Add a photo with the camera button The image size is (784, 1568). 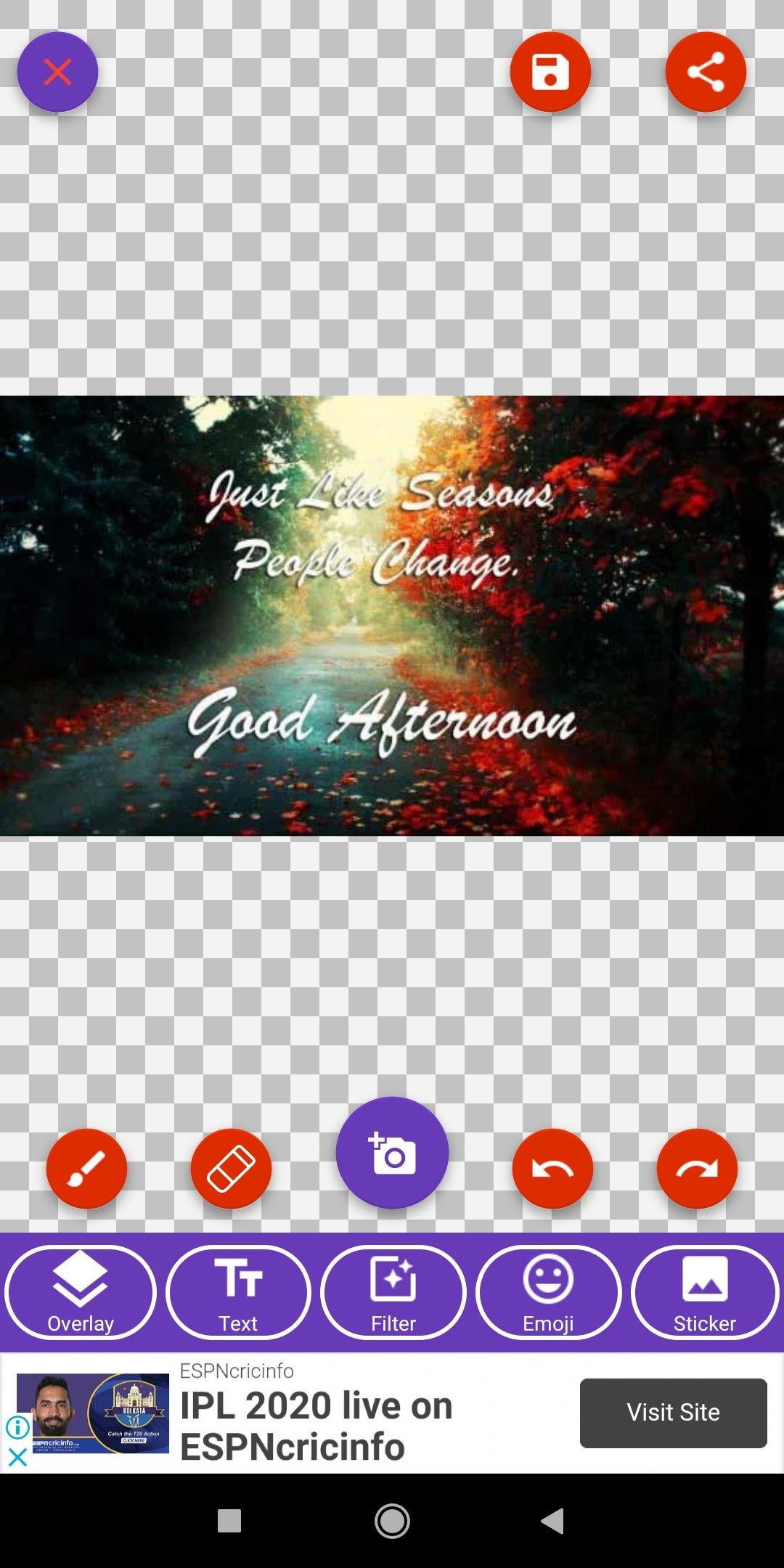(x=392, y=1153)
